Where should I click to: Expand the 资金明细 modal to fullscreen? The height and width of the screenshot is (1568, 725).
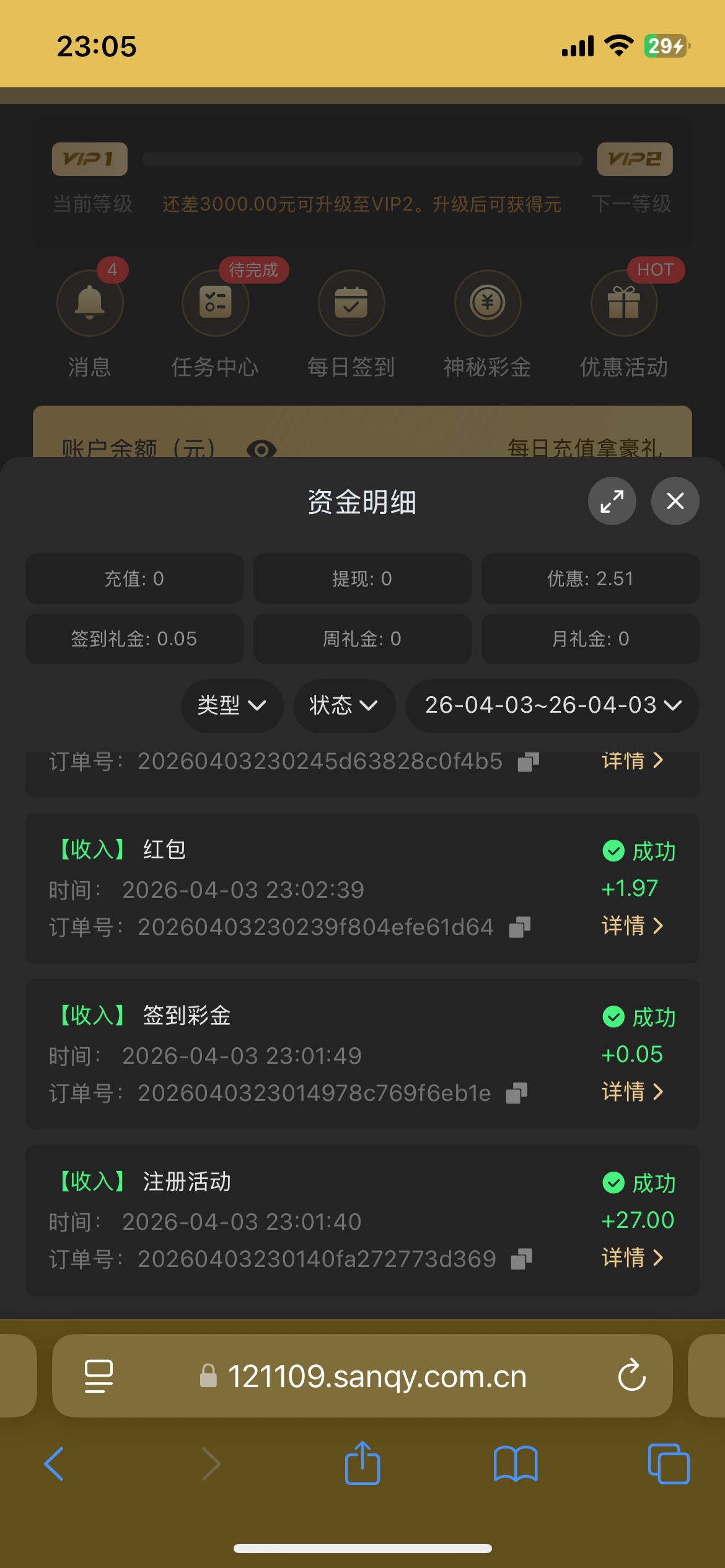612,501
